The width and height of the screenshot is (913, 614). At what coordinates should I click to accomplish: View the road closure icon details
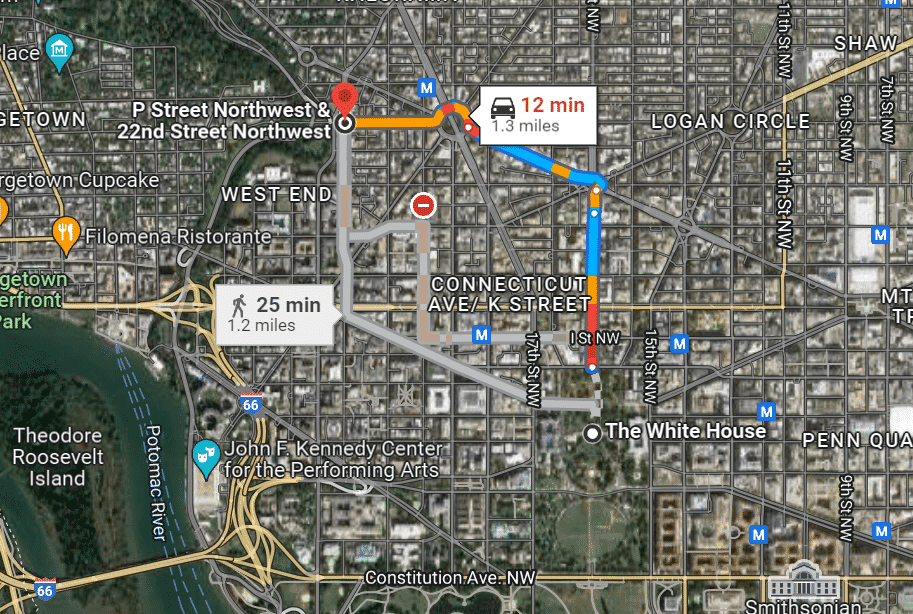(424, 207)
